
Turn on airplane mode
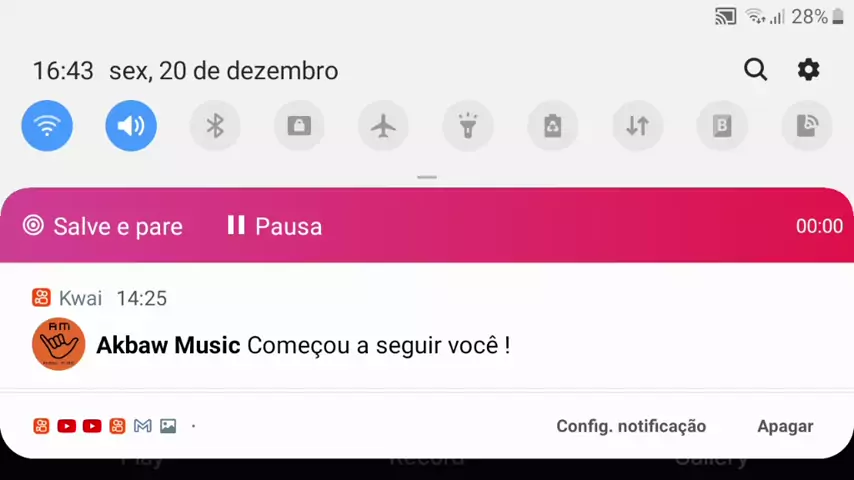point(383,126)
